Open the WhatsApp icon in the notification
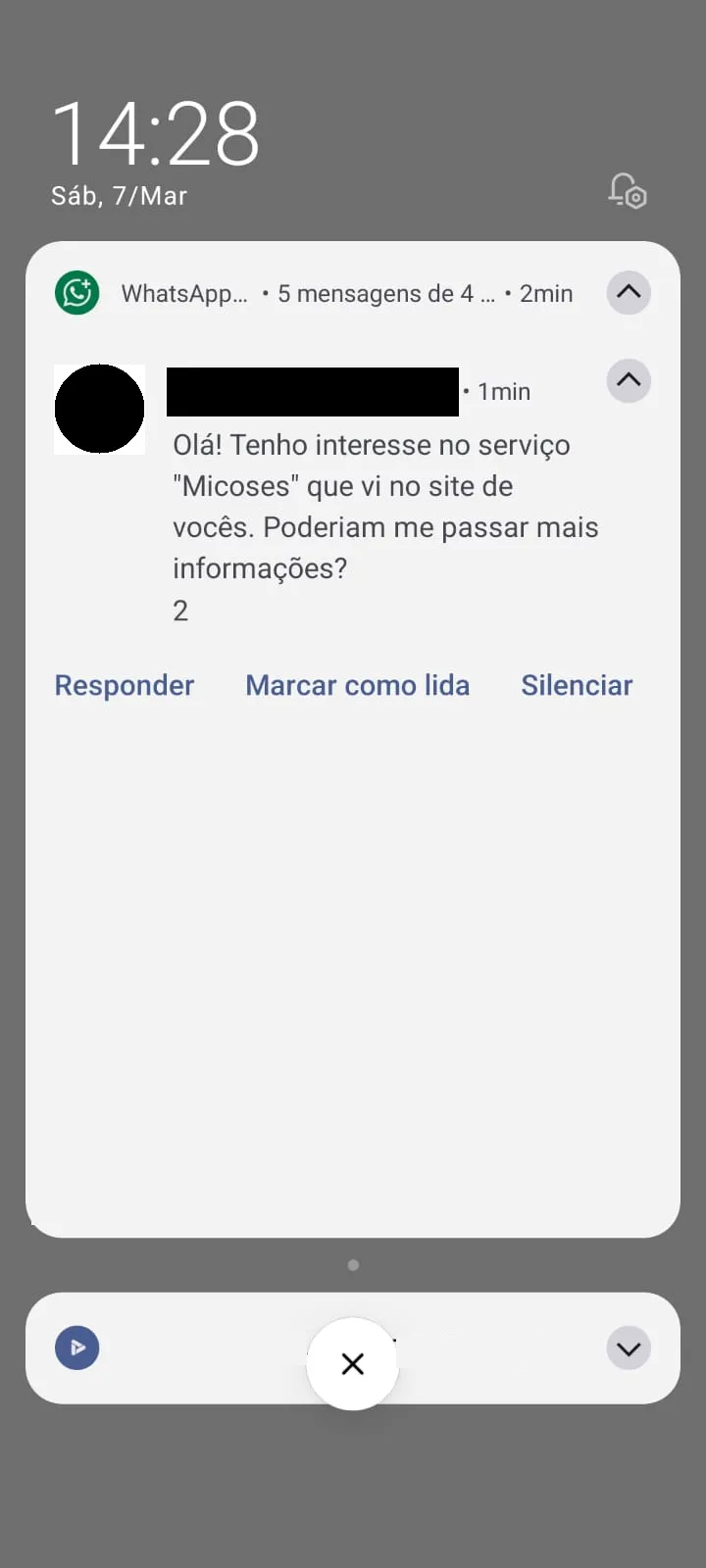This screenshot has width=706, height=1568. click(x=76, y=293)
